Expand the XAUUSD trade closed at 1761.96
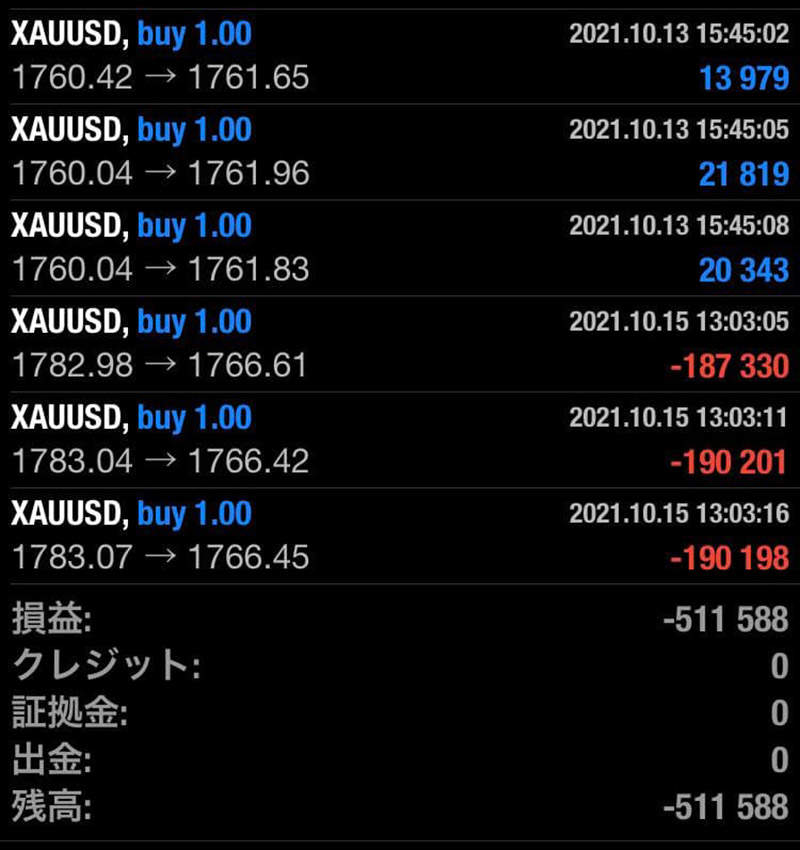This screenshot has width=800, height=850. tap(400, 152)
